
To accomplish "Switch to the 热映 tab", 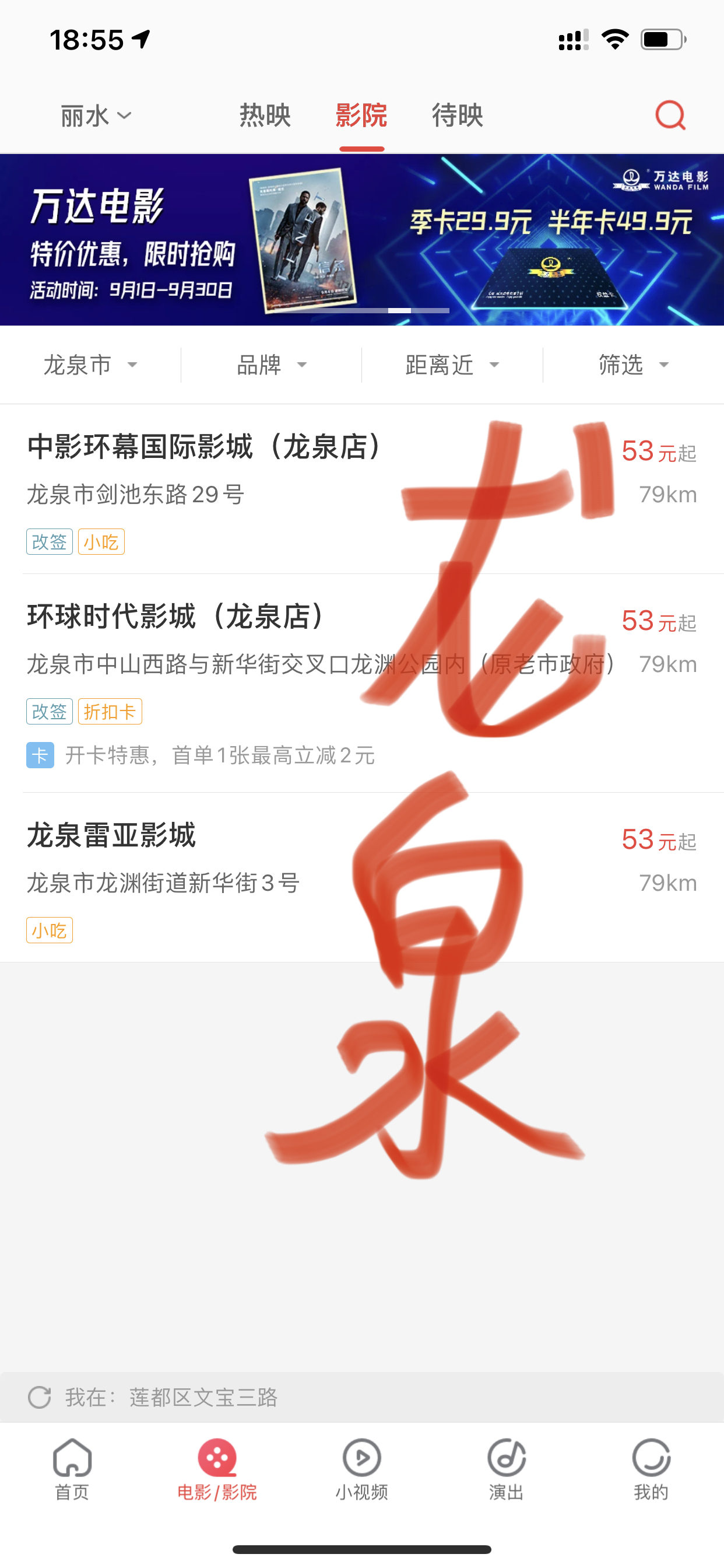I will [265, 116].
